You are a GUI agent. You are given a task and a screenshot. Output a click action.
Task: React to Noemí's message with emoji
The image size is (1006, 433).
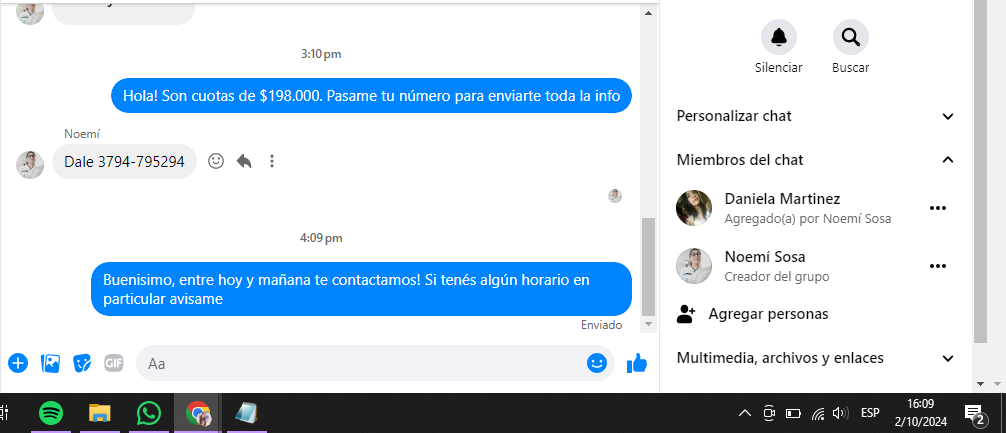(x=216, y=161)
